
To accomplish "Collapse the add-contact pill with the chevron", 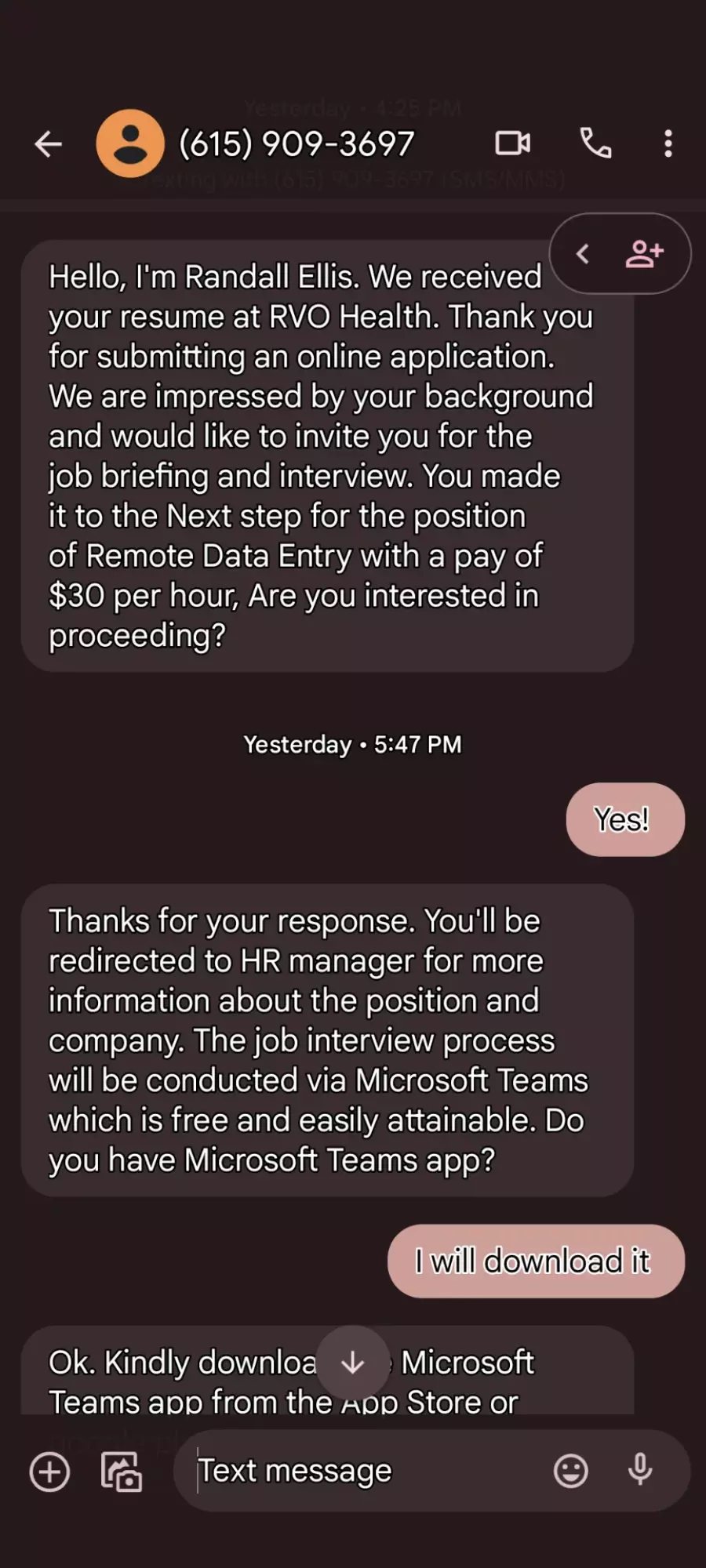I will coord(582,253).
